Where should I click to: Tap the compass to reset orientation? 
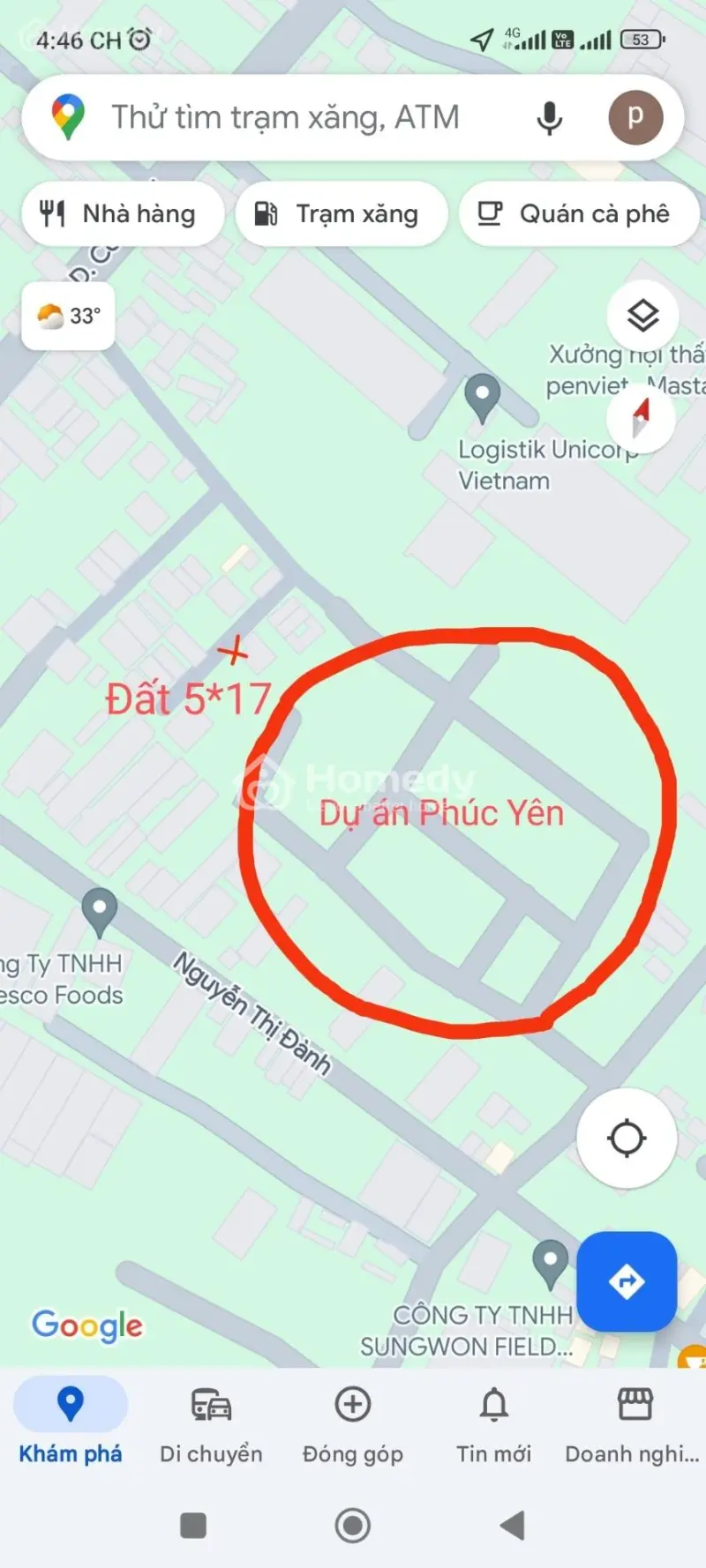[x=642, y=417]
